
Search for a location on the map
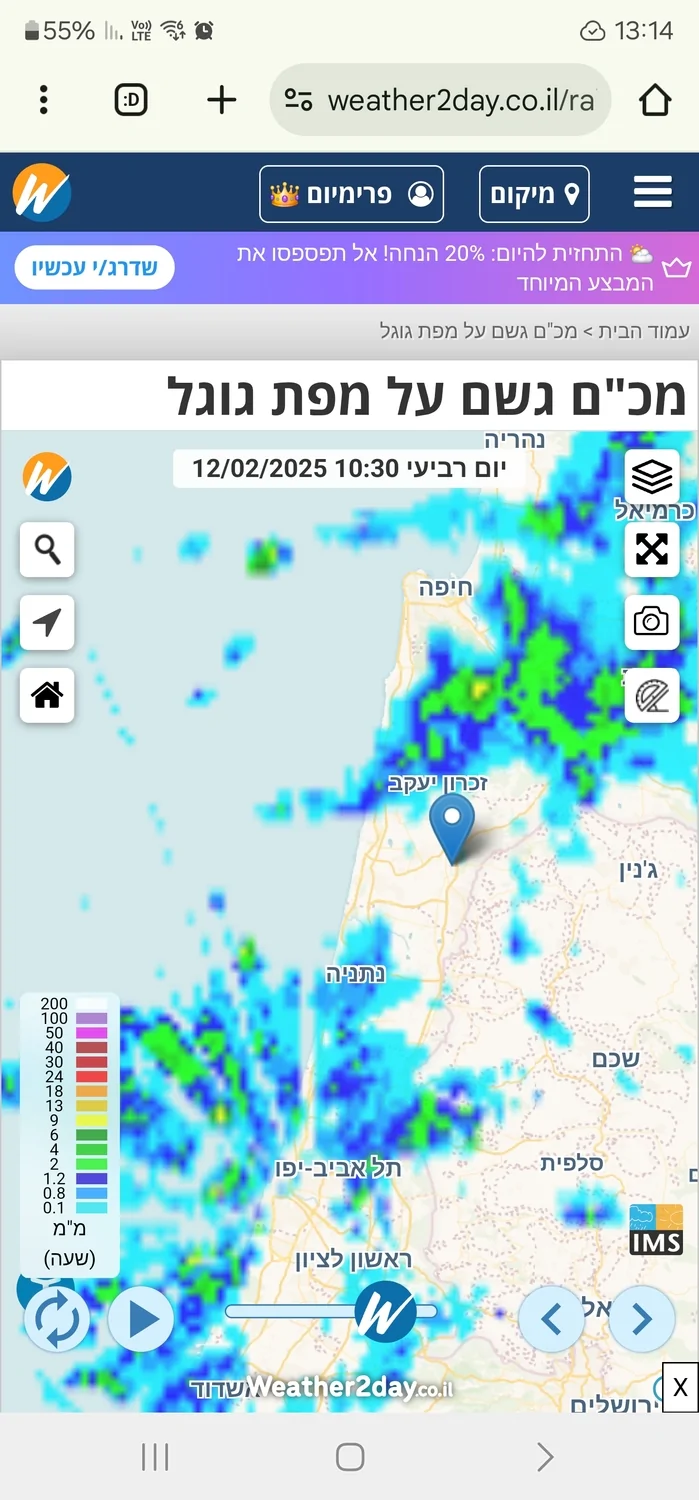(47, 549)
